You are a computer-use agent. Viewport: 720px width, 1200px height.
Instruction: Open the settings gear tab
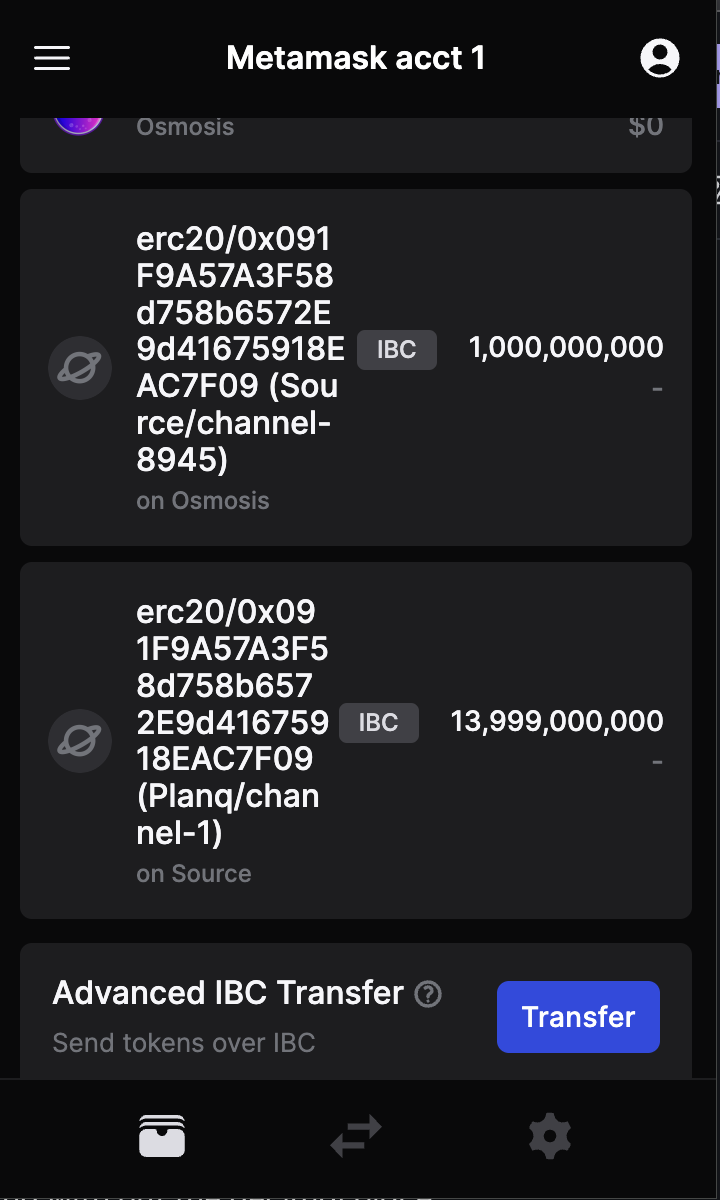point(549,1136)
